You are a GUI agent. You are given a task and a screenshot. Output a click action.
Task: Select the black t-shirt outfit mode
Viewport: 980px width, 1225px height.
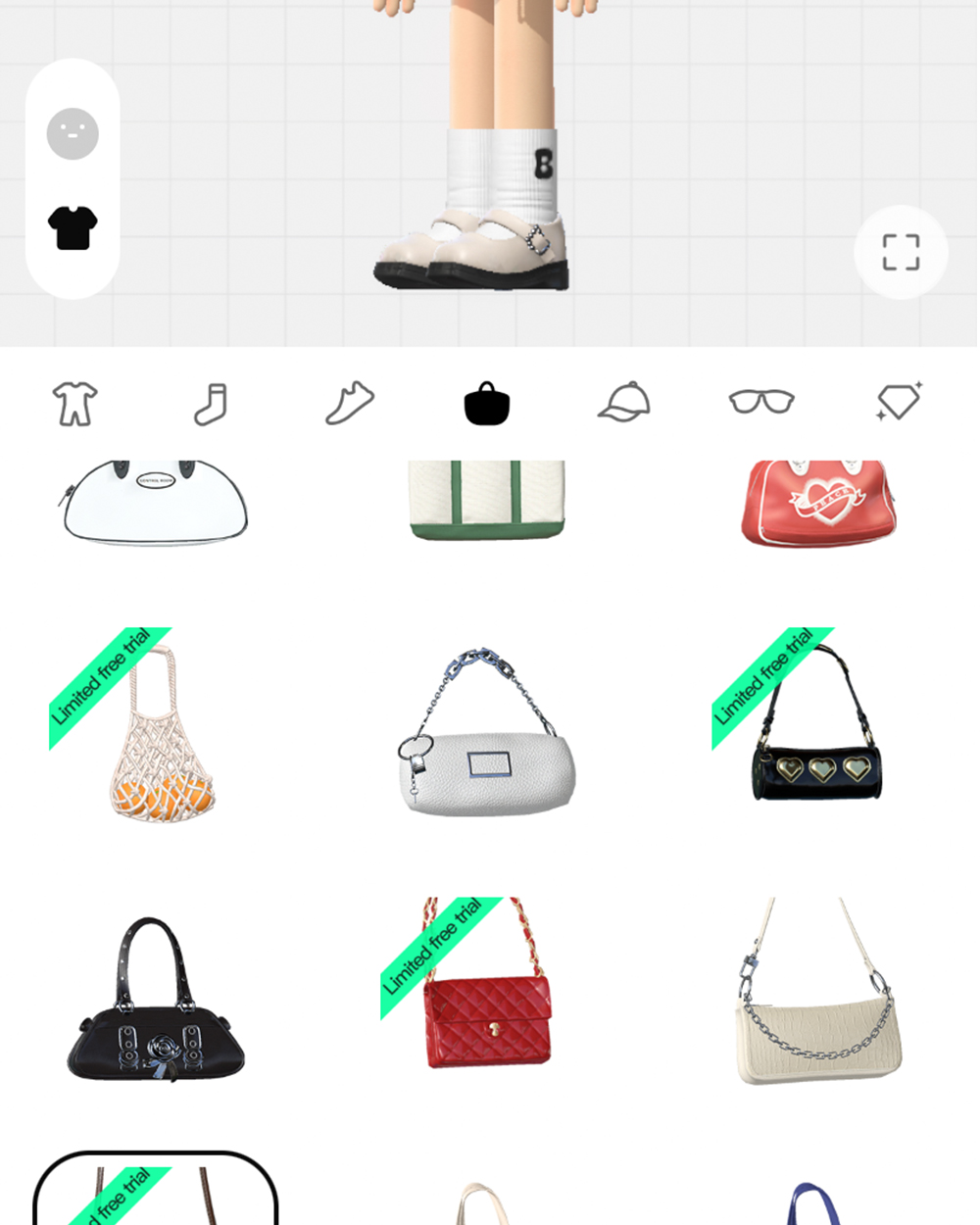coord(73,228)
